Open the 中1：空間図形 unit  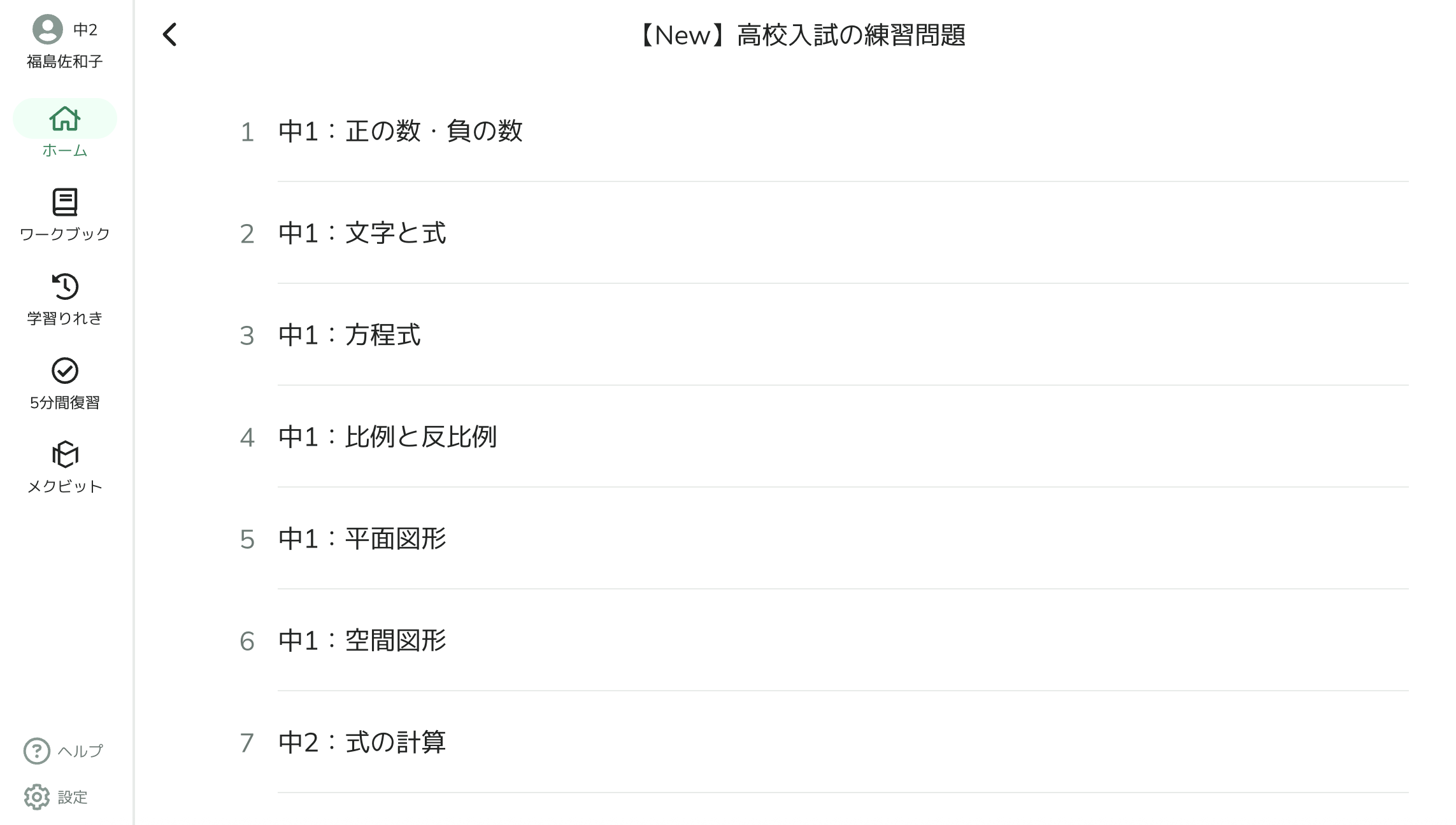[x=362, y=640]
